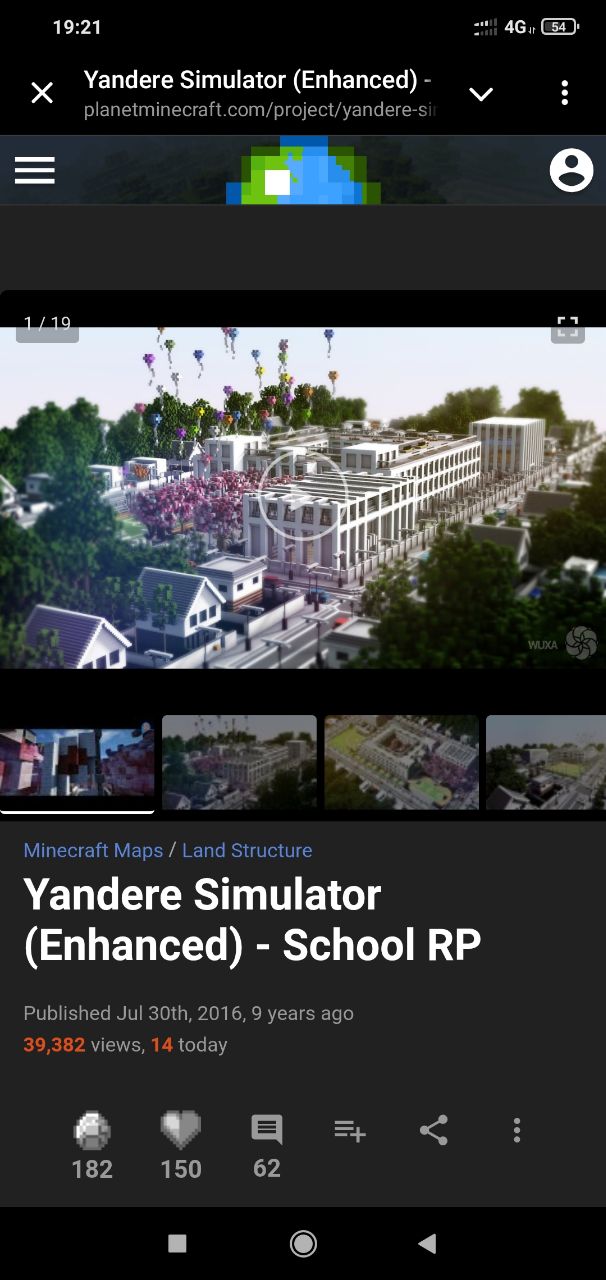Viewport: 606px width, 1280px height.
Task: Select the second gallery thumbnail
Action: (239, 762)
